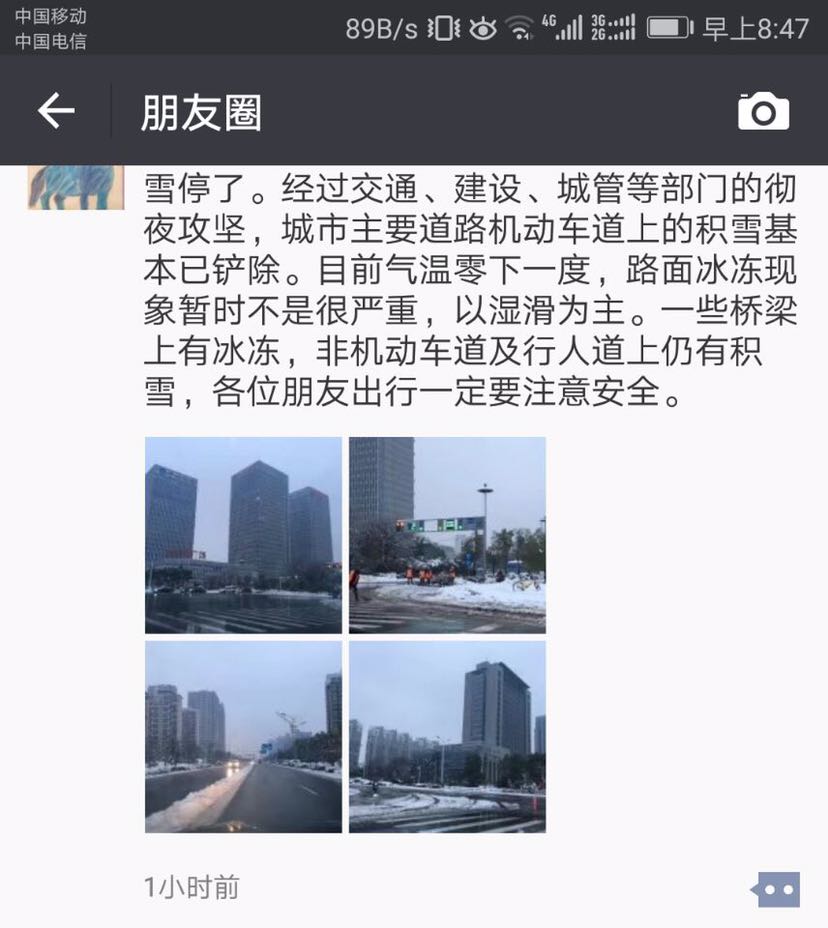828x928 pixels.
Task: Go back from the 朋友圈 feed
Action: coord(56,111)
